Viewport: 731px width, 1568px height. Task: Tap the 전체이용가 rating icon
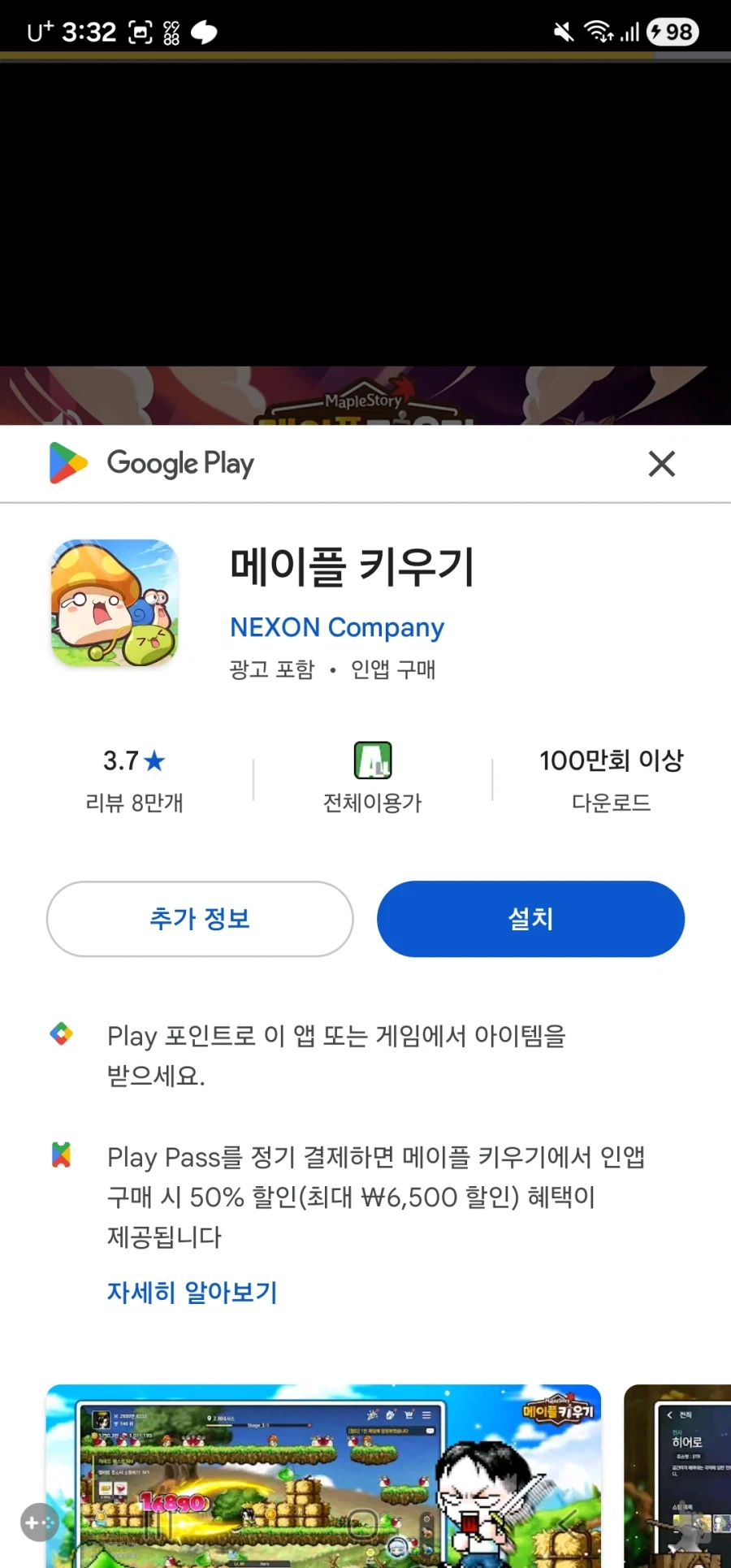click(x=370, y=760)
